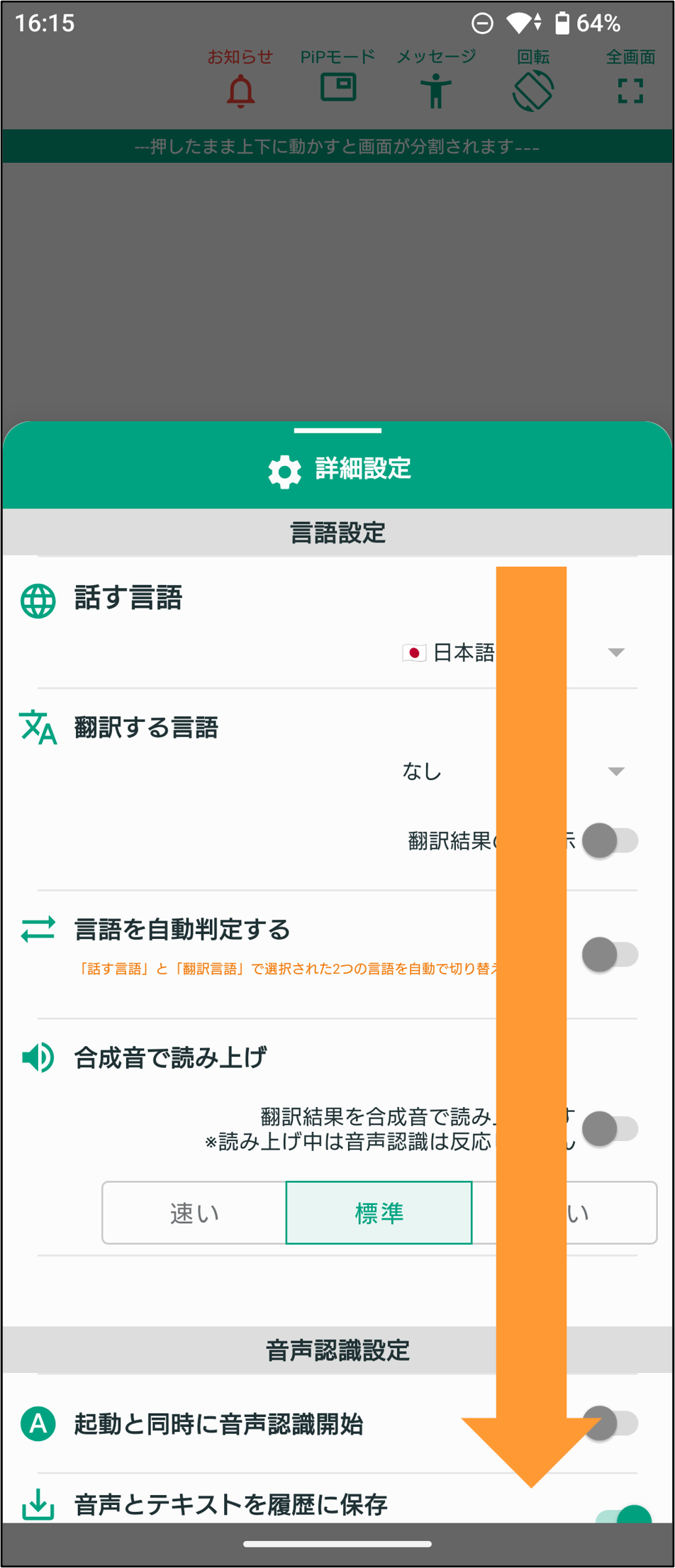Image resolution: width=675 pixels, height=1568 pixels.
Task: Select the 標準 reading speed
Action: (379, 1213)
